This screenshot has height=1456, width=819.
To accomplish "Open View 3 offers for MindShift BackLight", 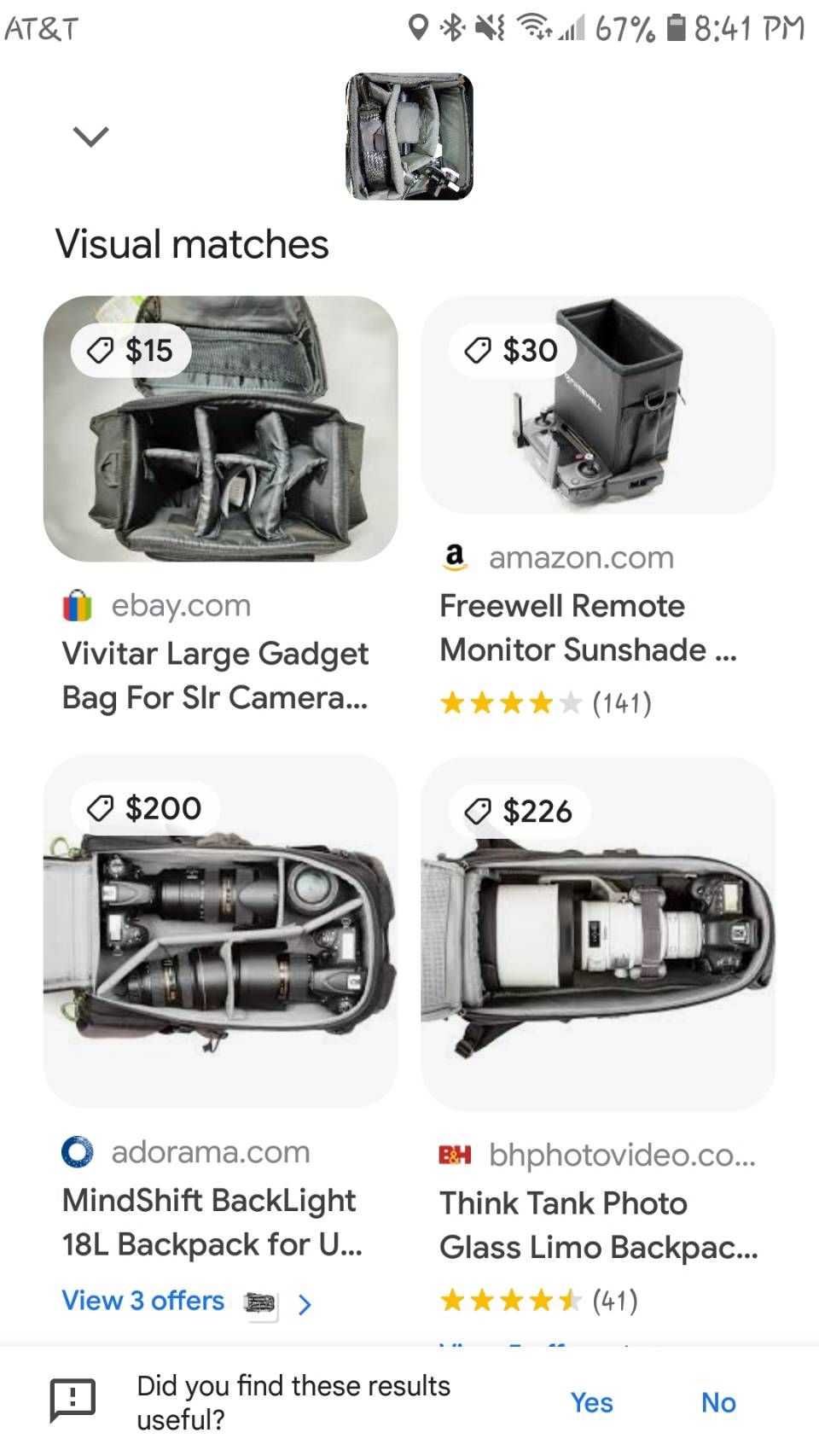I will (x=142, y=1301).
